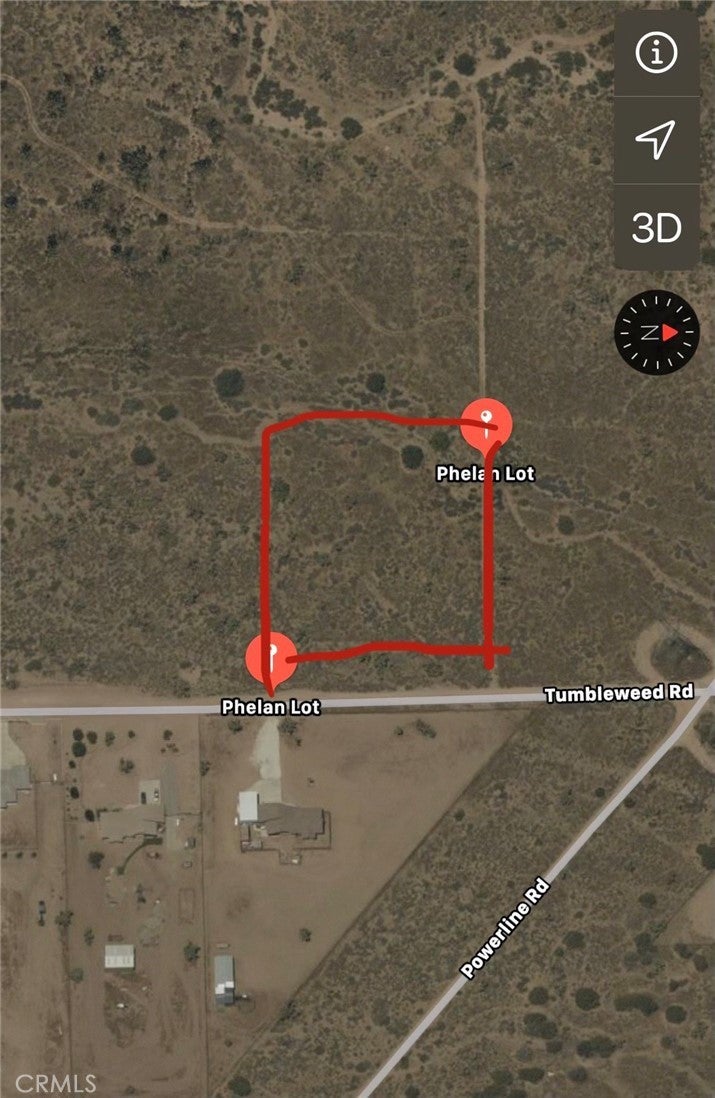Image resolution: width=715 pixels, height=1098 pixels.
Task: Open the map info settings button
Action: click(656, 55)
